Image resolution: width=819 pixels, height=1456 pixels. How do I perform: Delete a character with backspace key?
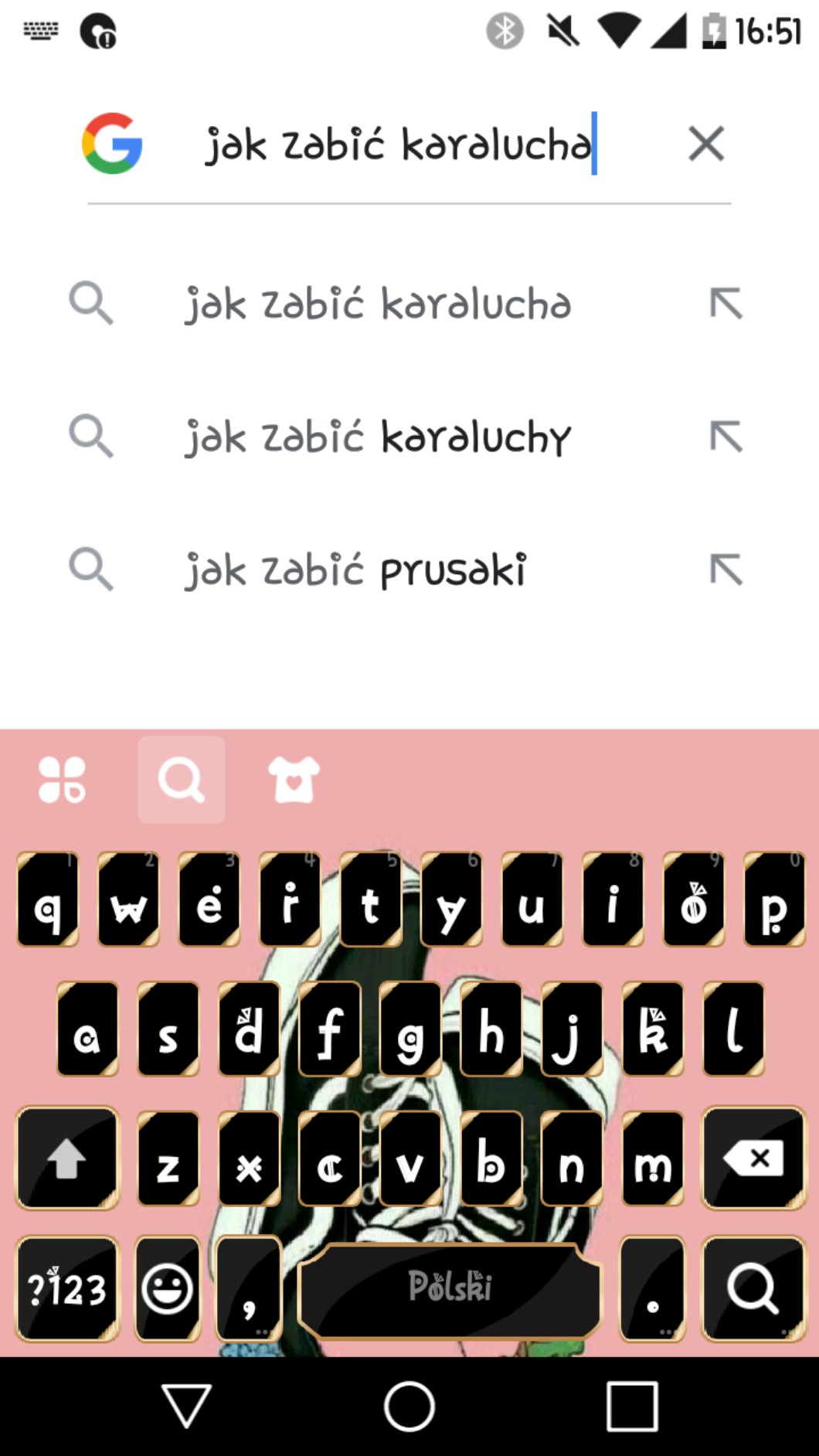tap(753, 1158)
